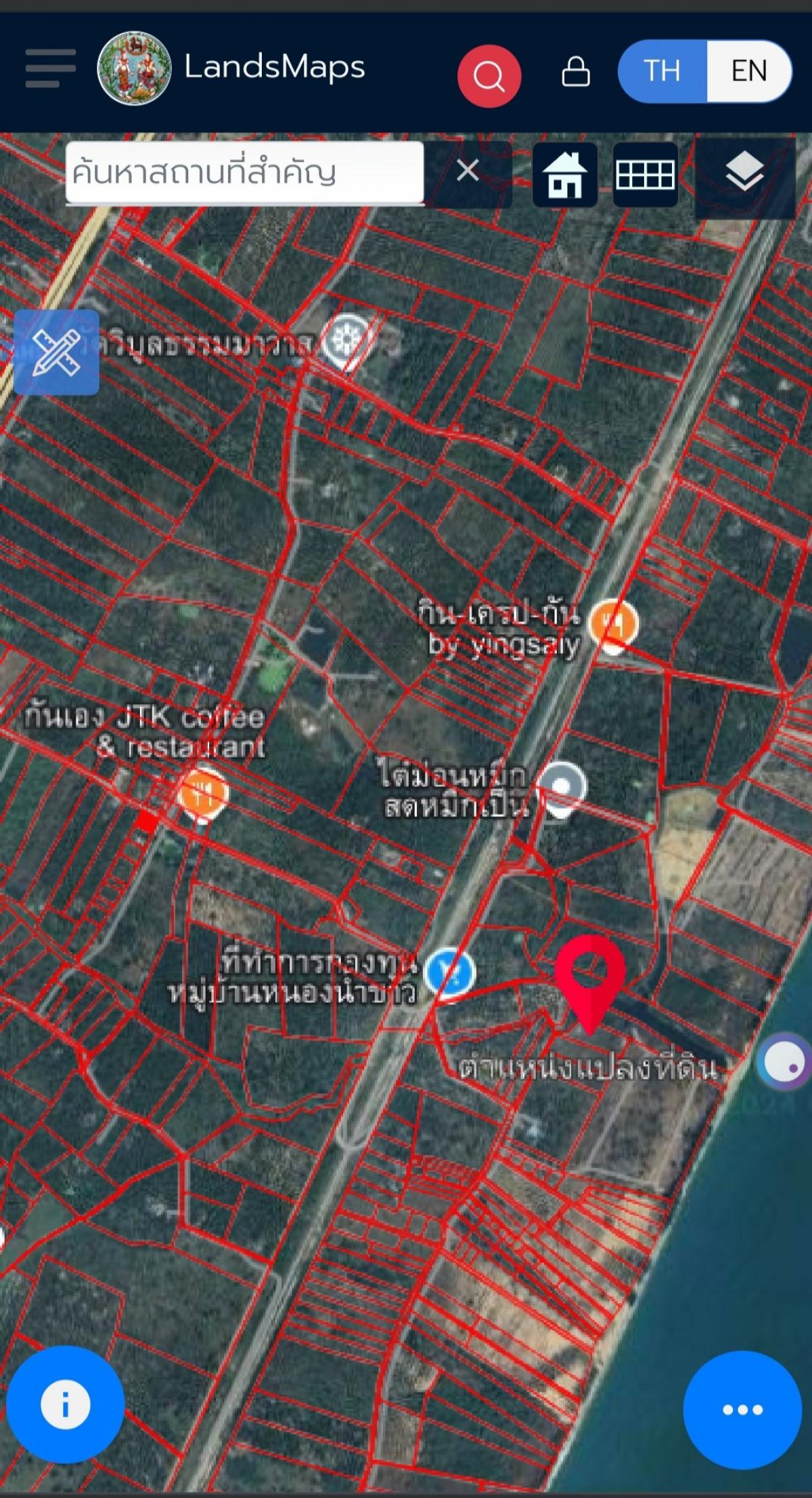
Task: Tap the house icon button
Action: click(565, 175)
